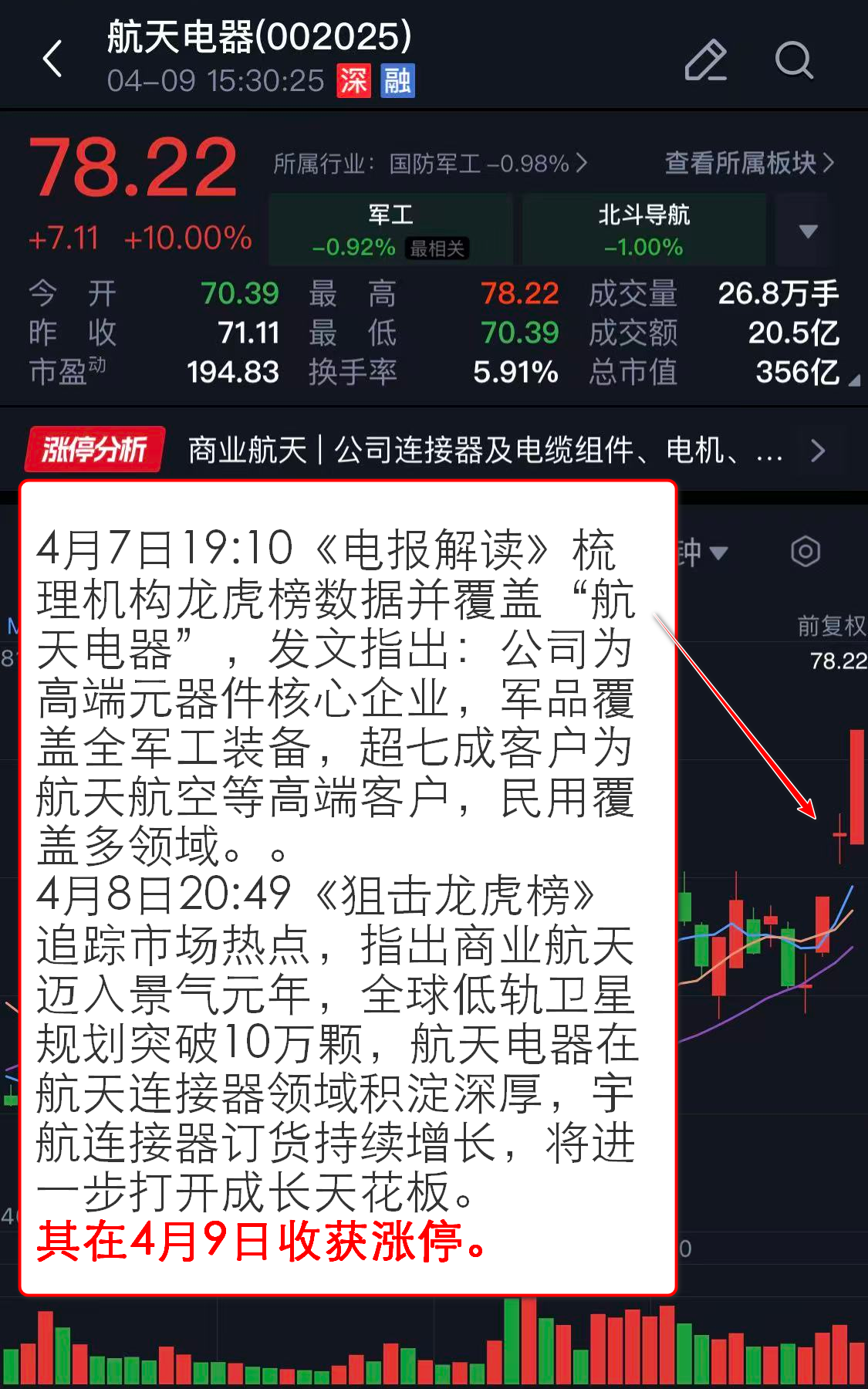Viewport: 868px width, 1389px height.
Task: Change the 前复权 adjustment setting
Action: [x=831, y=625]
